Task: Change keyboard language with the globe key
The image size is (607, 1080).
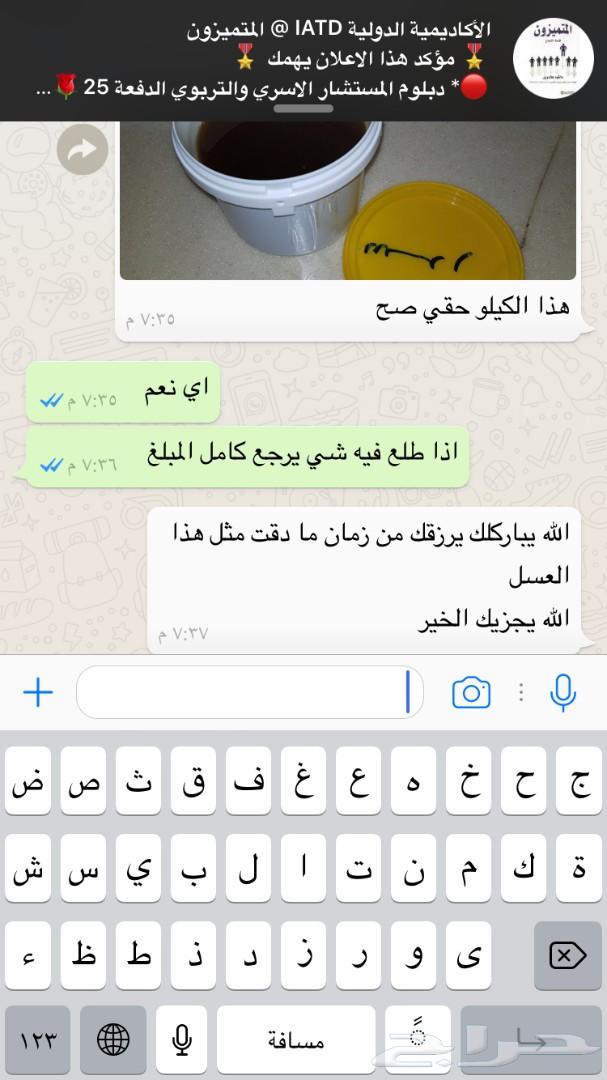Action: [x=113, y=1039]
